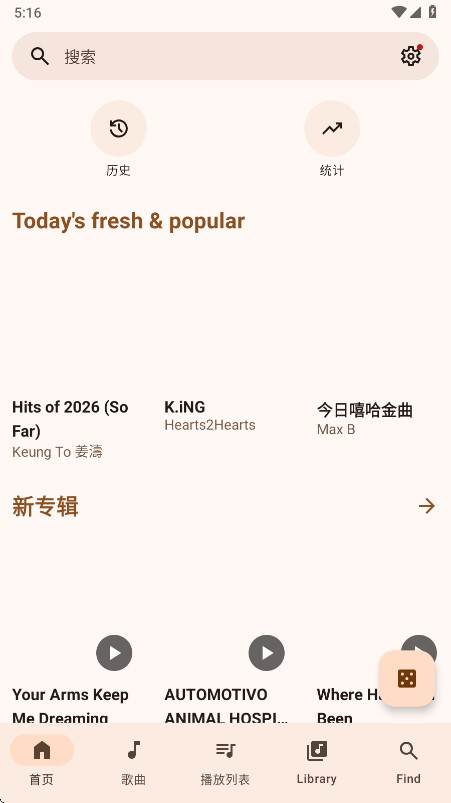Open the Find tab

point(409,763)
